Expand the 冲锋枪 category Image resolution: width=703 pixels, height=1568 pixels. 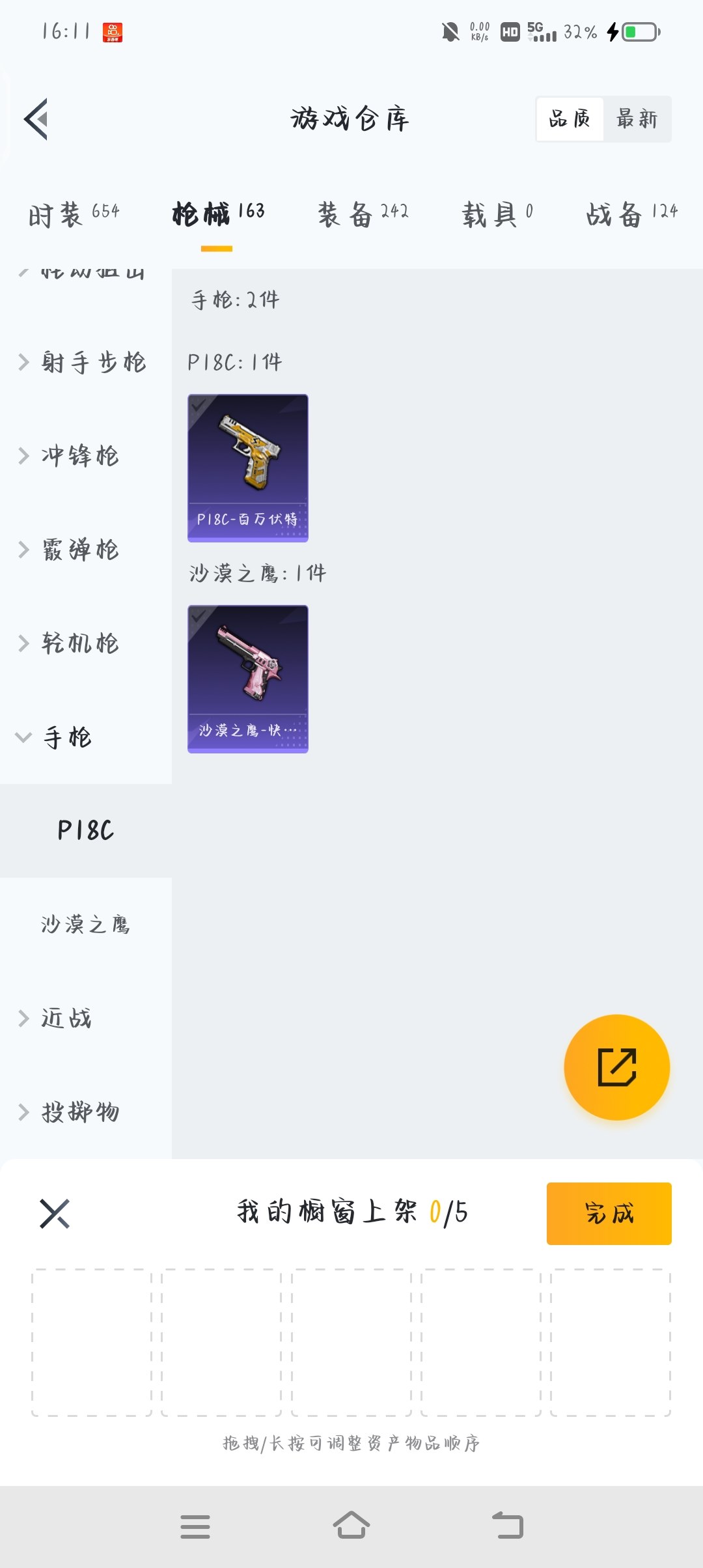click(70, 456)
